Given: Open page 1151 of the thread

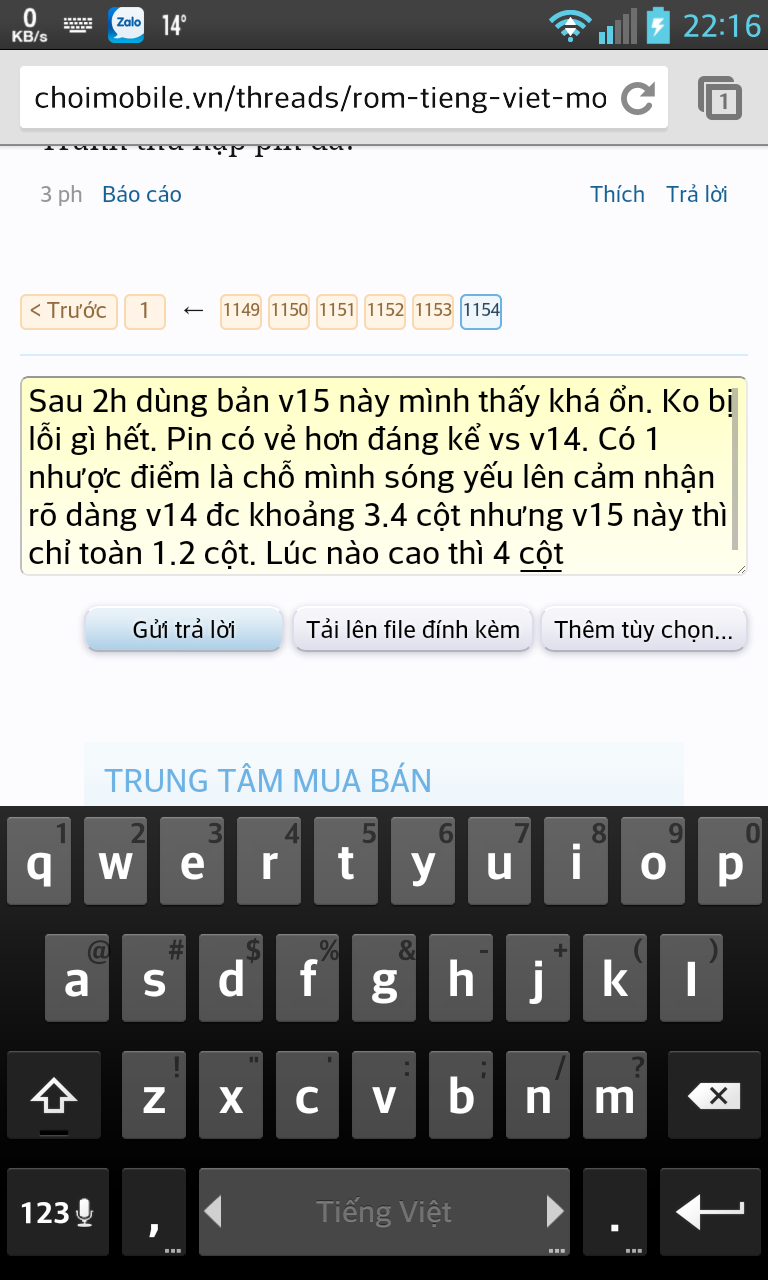Looking at the screenshot, I should point(337,311).
